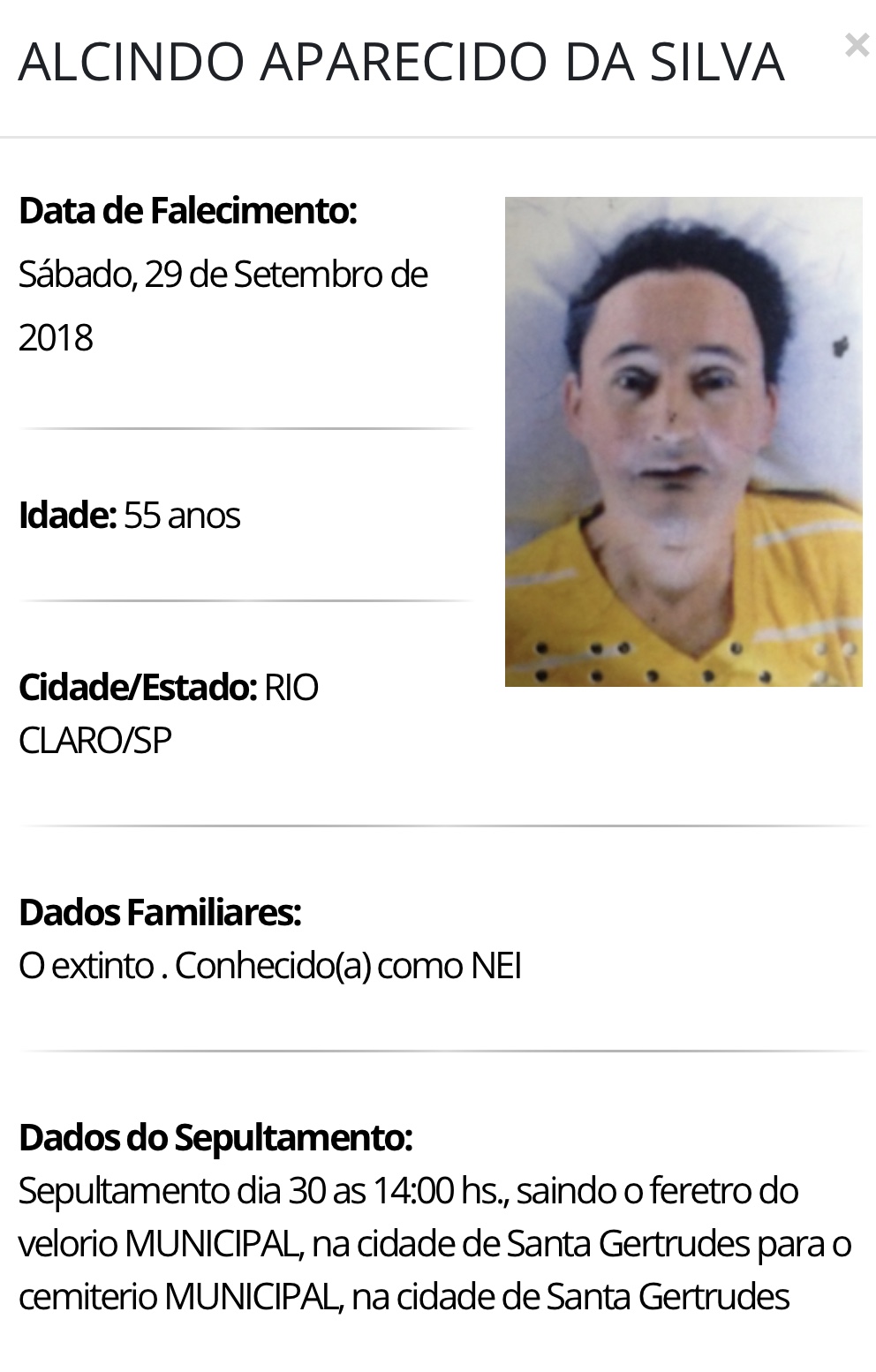
Task: Close the obituary details dialog
Action: point(856,45)
